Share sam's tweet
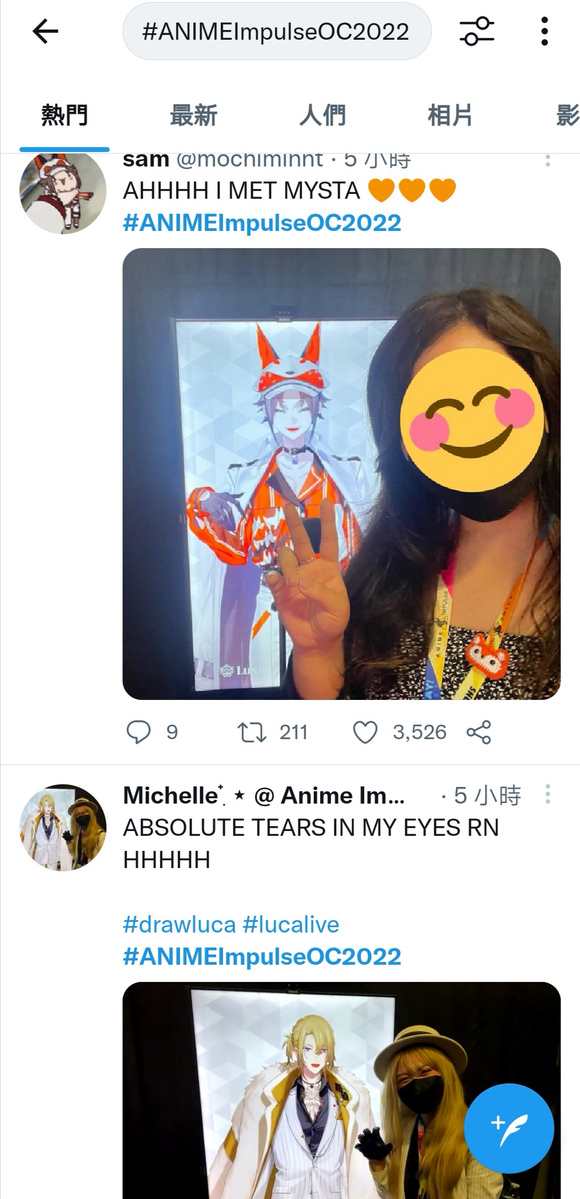580x1199 pixels. point(479,732)
